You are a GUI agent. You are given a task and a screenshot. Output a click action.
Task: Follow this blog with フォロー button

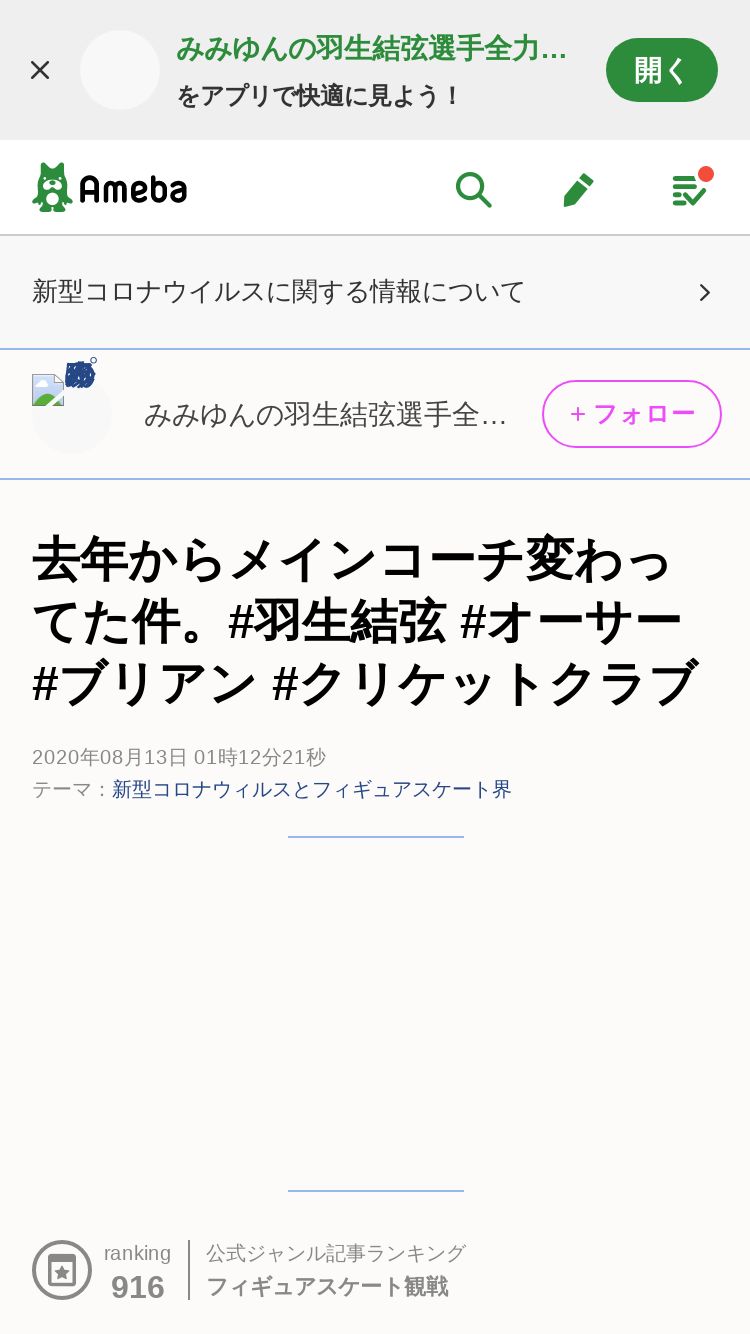tap(632, 414)
